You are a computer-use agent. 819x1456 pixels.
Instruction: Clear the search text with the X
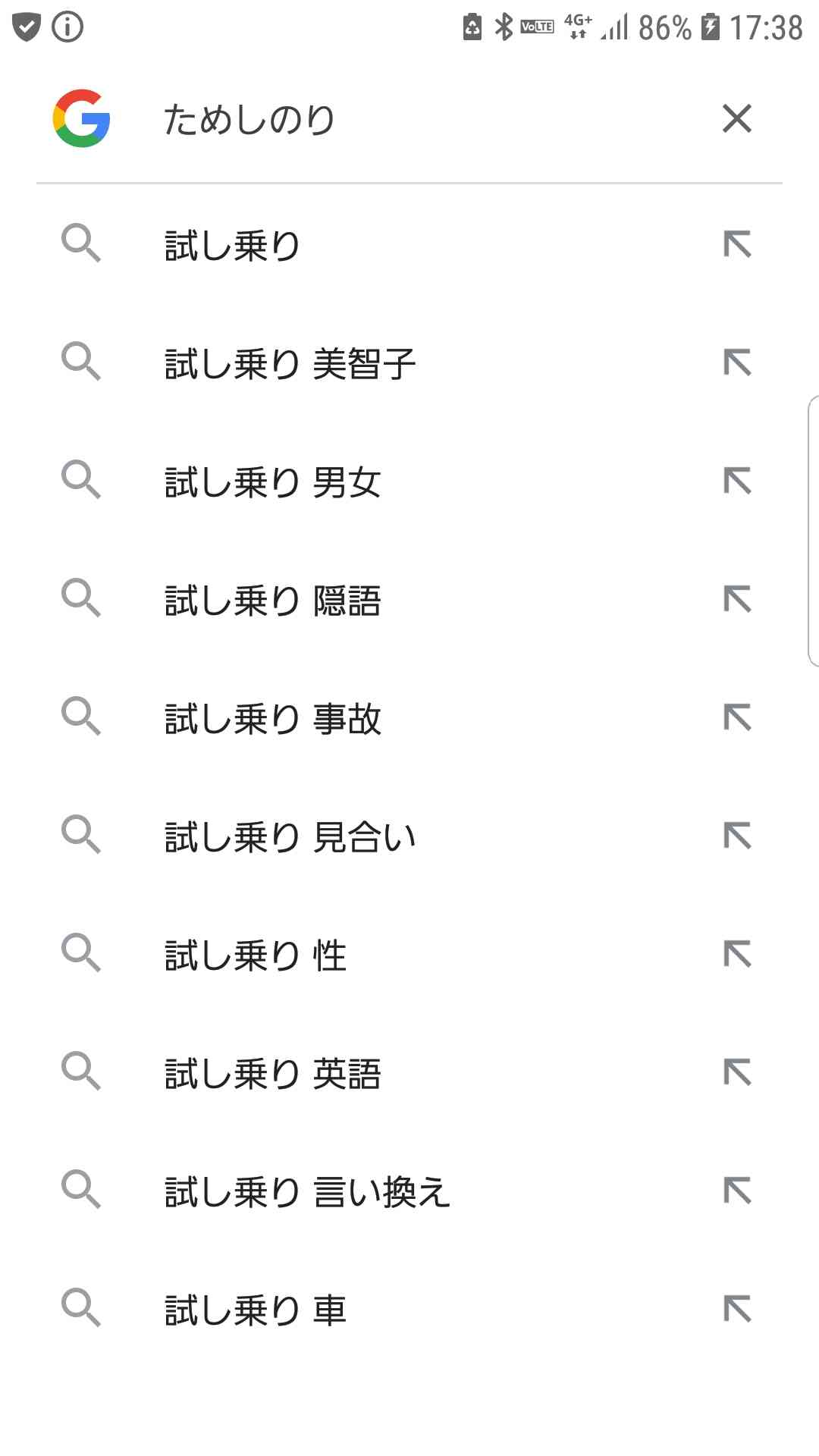736,118
